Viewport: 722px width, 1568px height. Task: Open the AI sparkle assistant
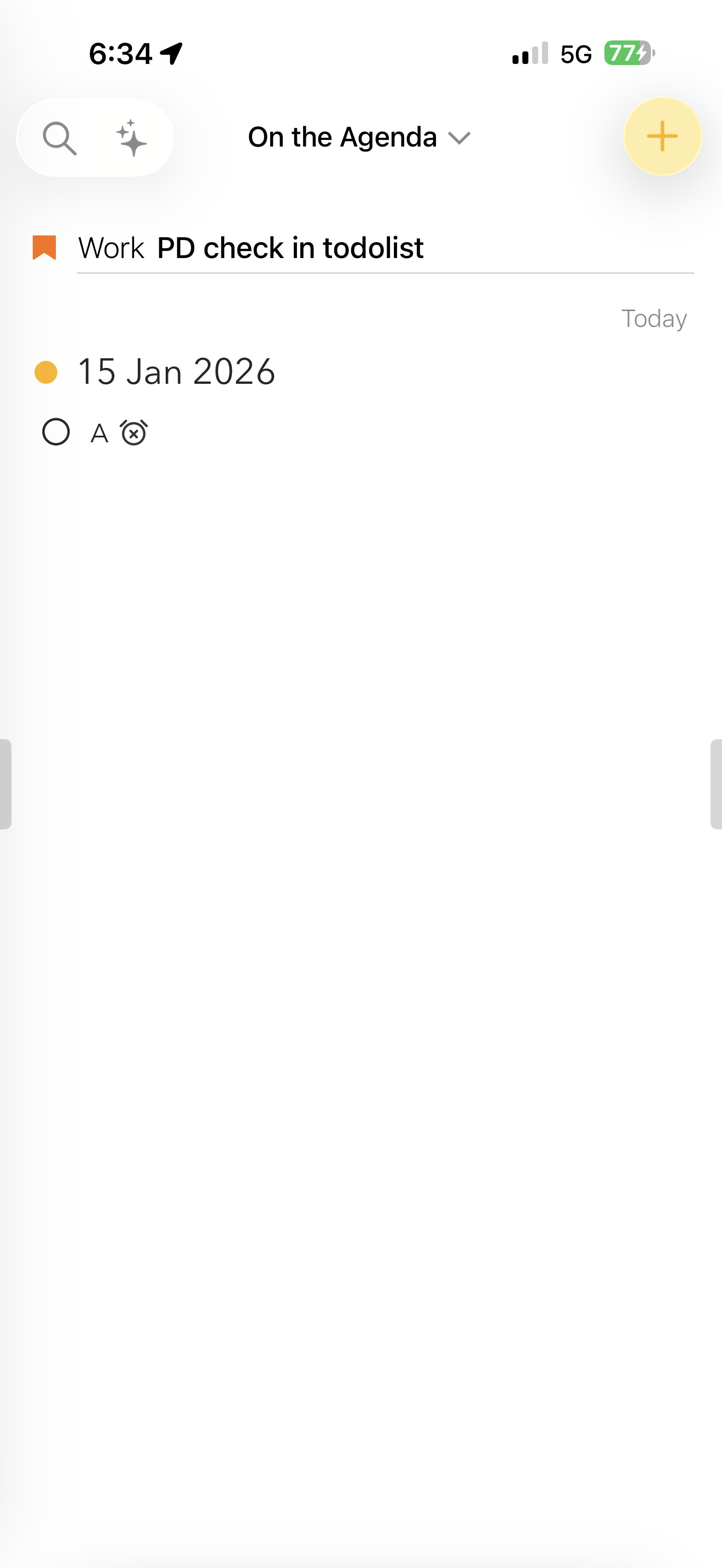coord(131,138)
